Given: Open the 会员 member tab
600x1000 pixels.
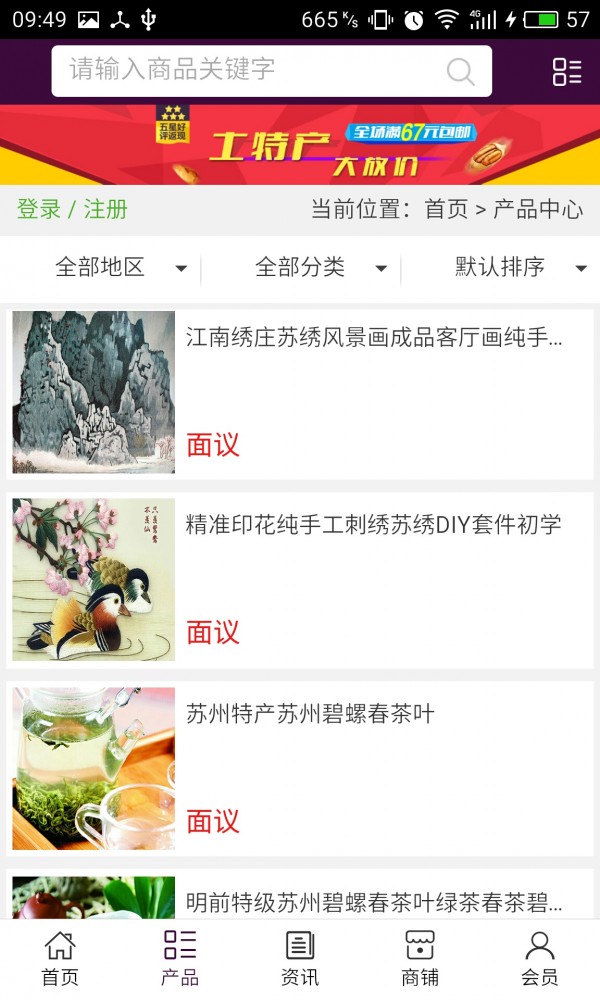Looking at the screenshot, I should (x=540, y=958).
